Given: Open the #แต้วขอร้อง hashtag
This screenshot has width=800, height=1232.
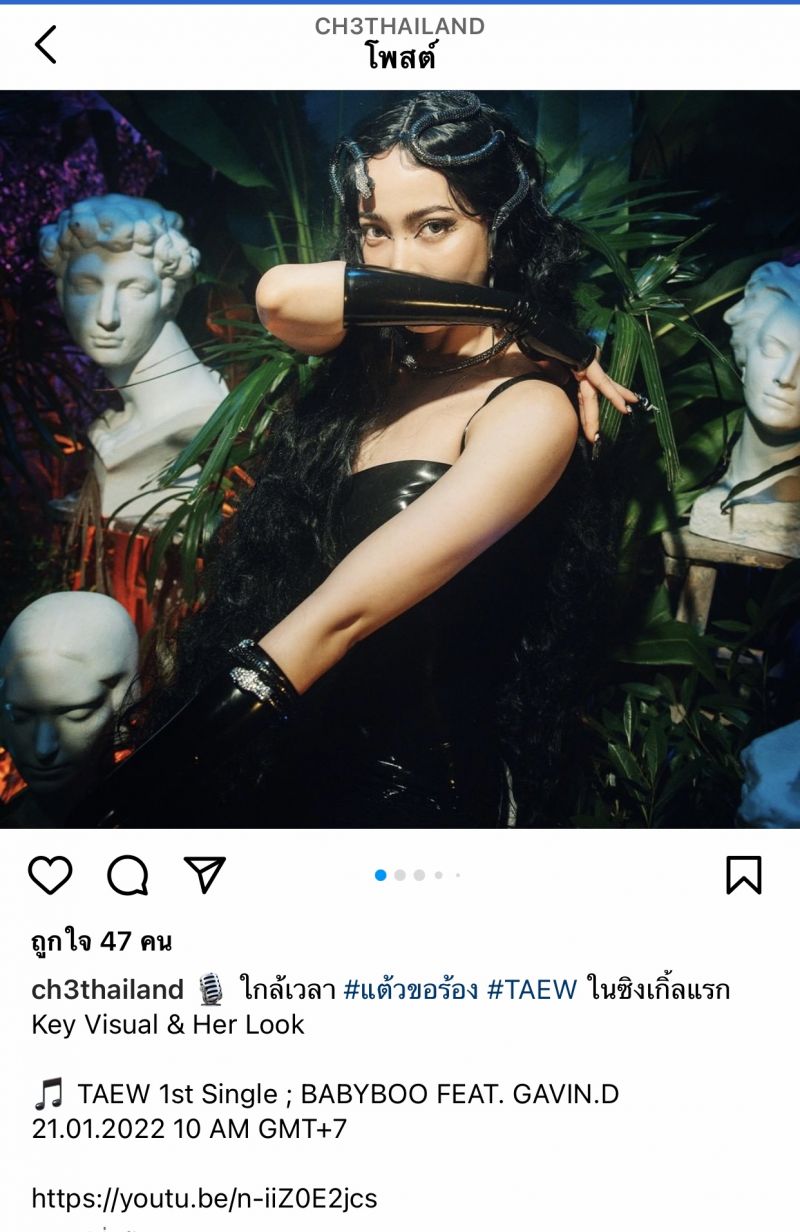Looking at the screenshot, I should pyautogui.click(x=410, y=990).
